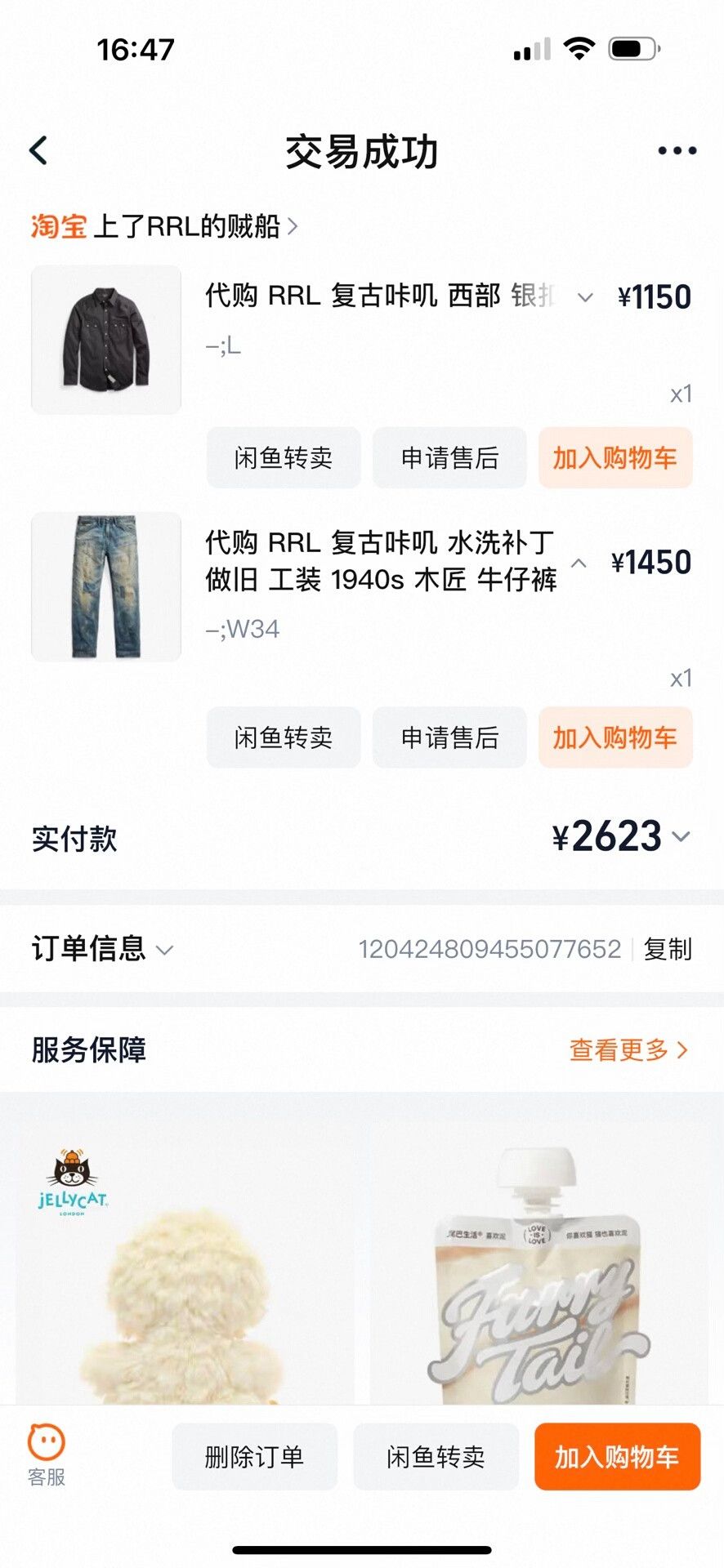Viewport: 724px width, 1568px height.
Task: Tap 闲鱼转卖 under the ¥1450 jeans
Action: [284, 737]
